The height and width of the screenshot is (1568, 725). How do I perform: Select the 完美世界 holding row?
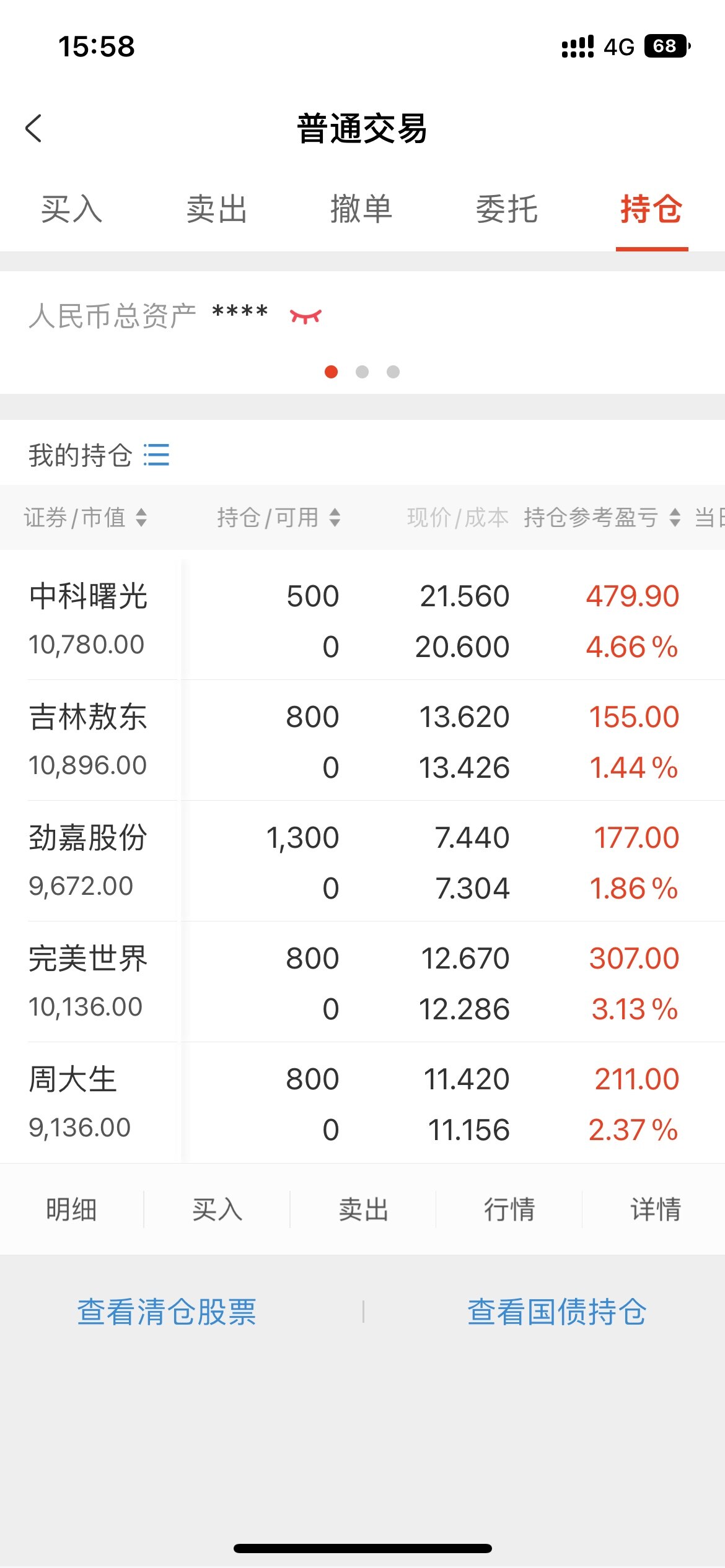tap(362, 982)
